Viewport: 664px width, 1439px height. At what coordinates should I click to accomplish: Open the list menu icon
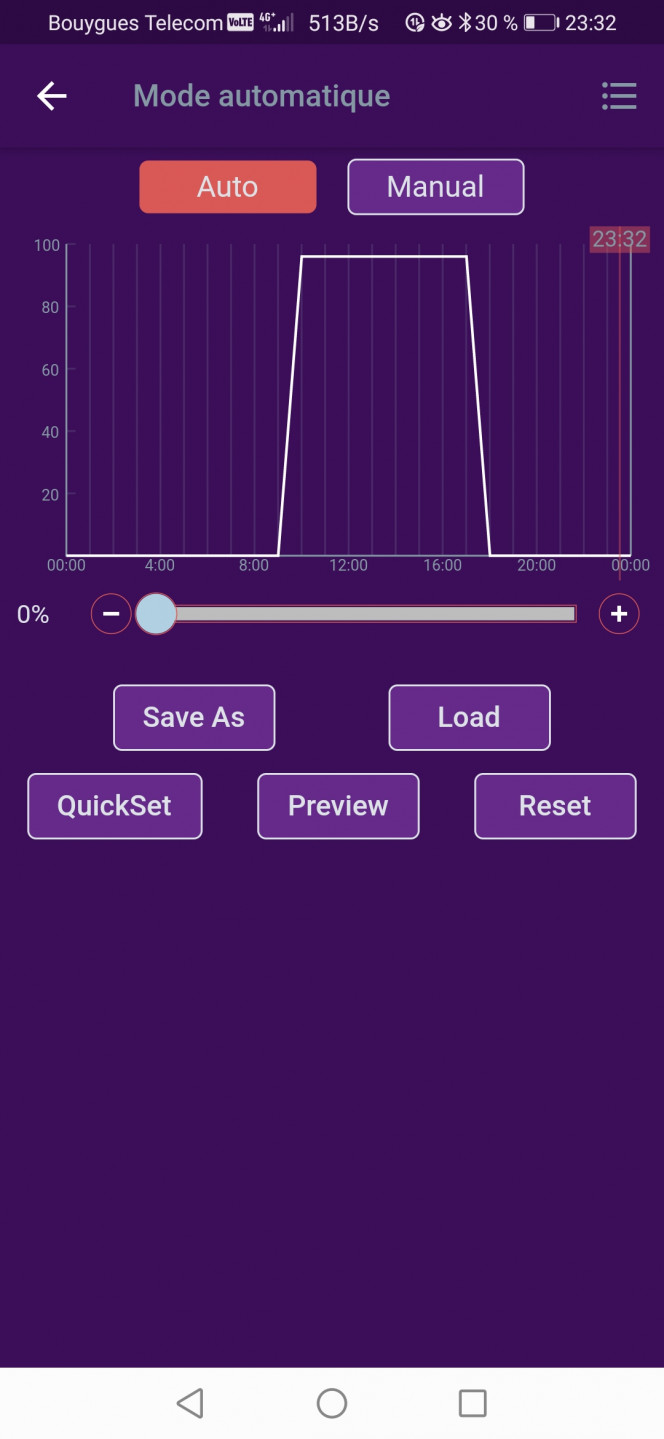pyautogui.click(x=619, y=96)
